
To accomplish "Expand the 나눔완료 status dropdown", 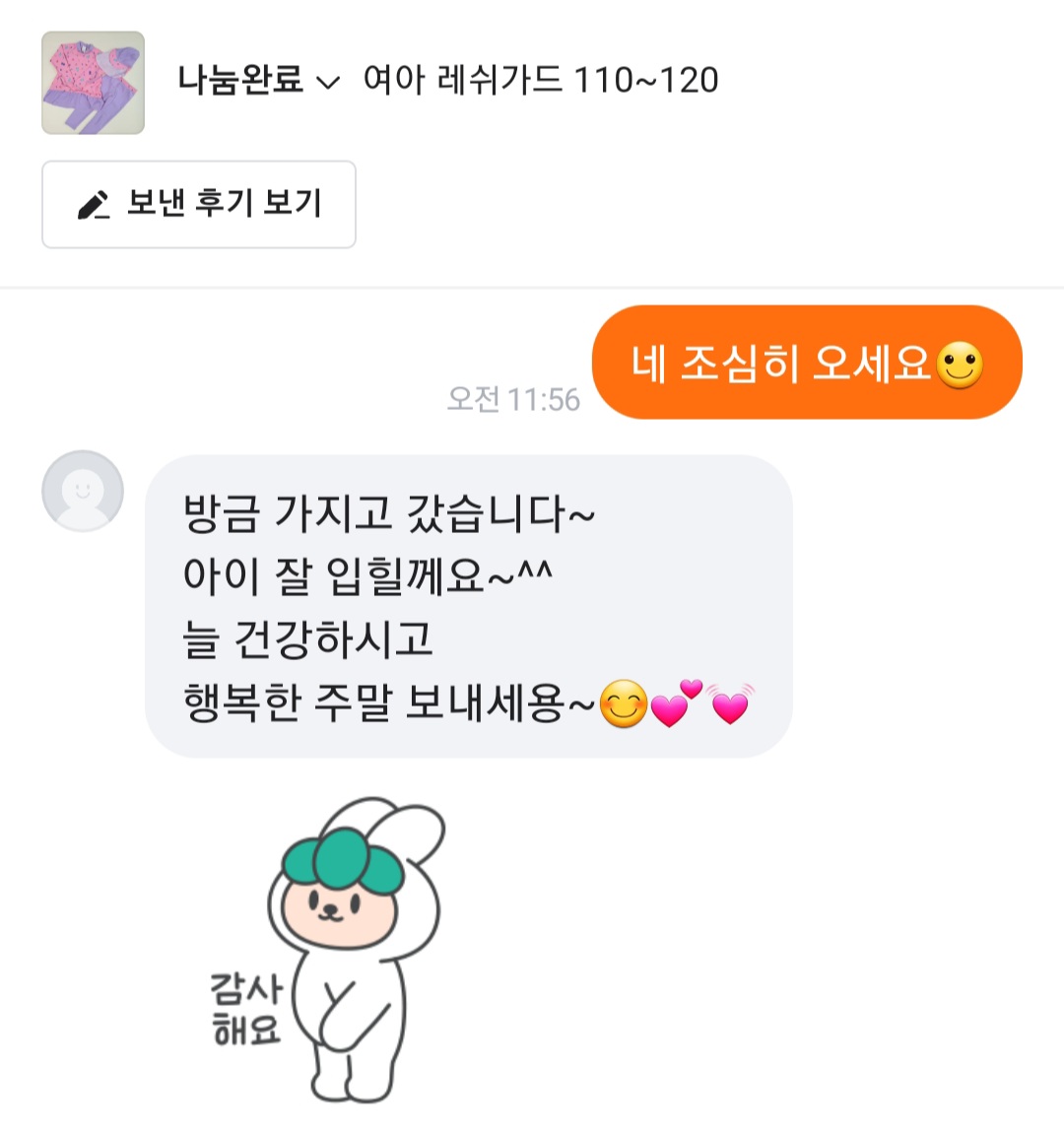I will (258, 81).
